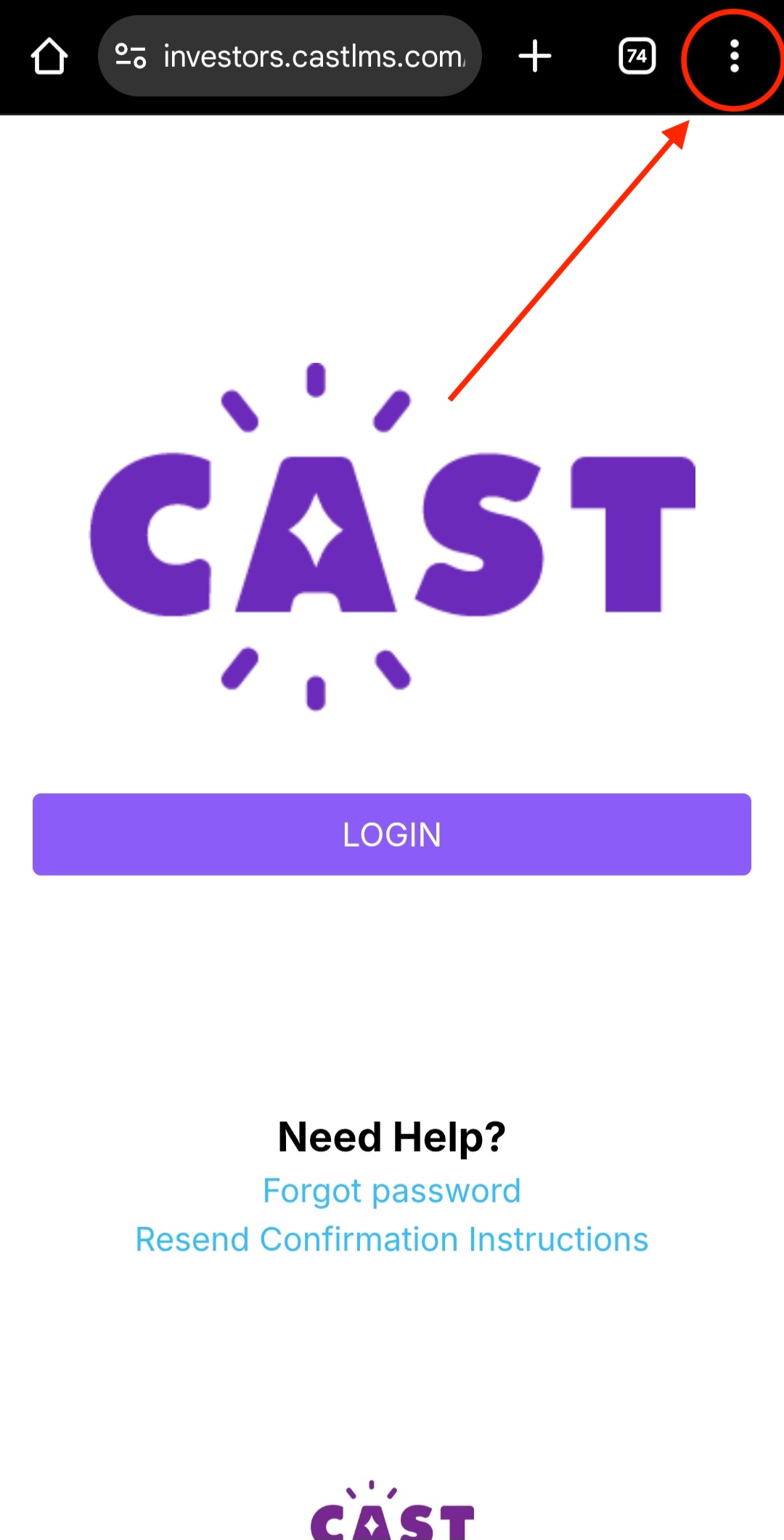Open Resend Confirmation Instructions link
The height and width of the screenshot is (1540, 784).
pyautogui.click(x=392, y=1239)
